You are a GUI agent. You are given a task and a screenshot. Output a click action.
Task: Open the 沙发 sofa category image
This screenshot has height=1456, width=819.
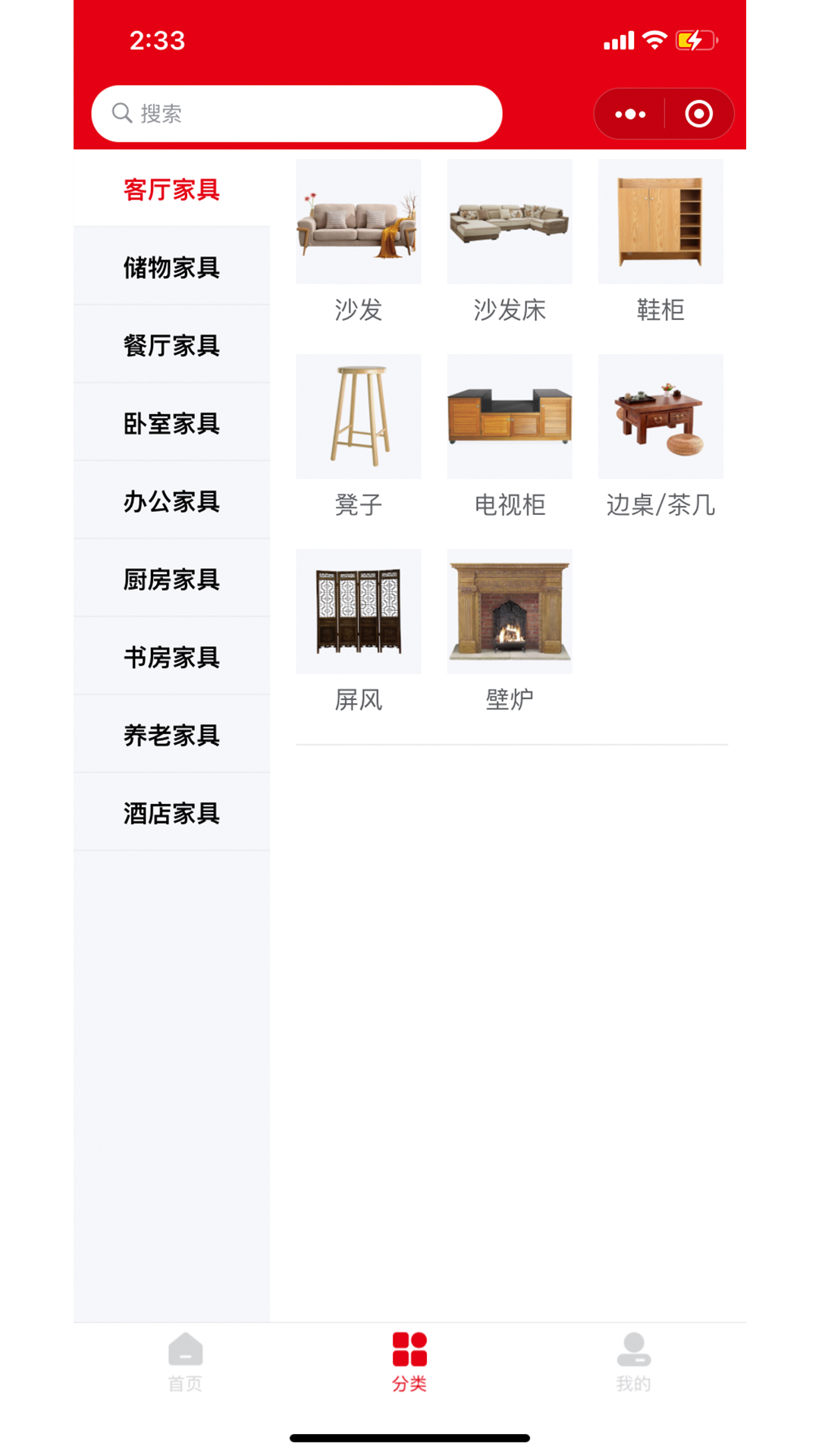tap(358, 221)
